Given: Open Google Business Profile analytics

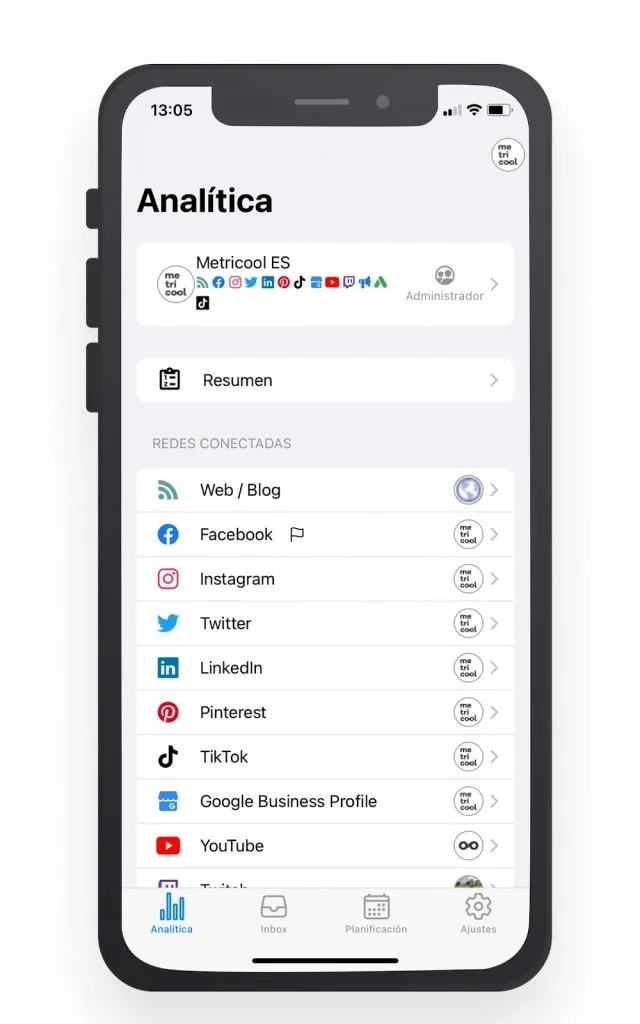Looking at the screenshot, I should pyautogui.click(x=325, y=801).
